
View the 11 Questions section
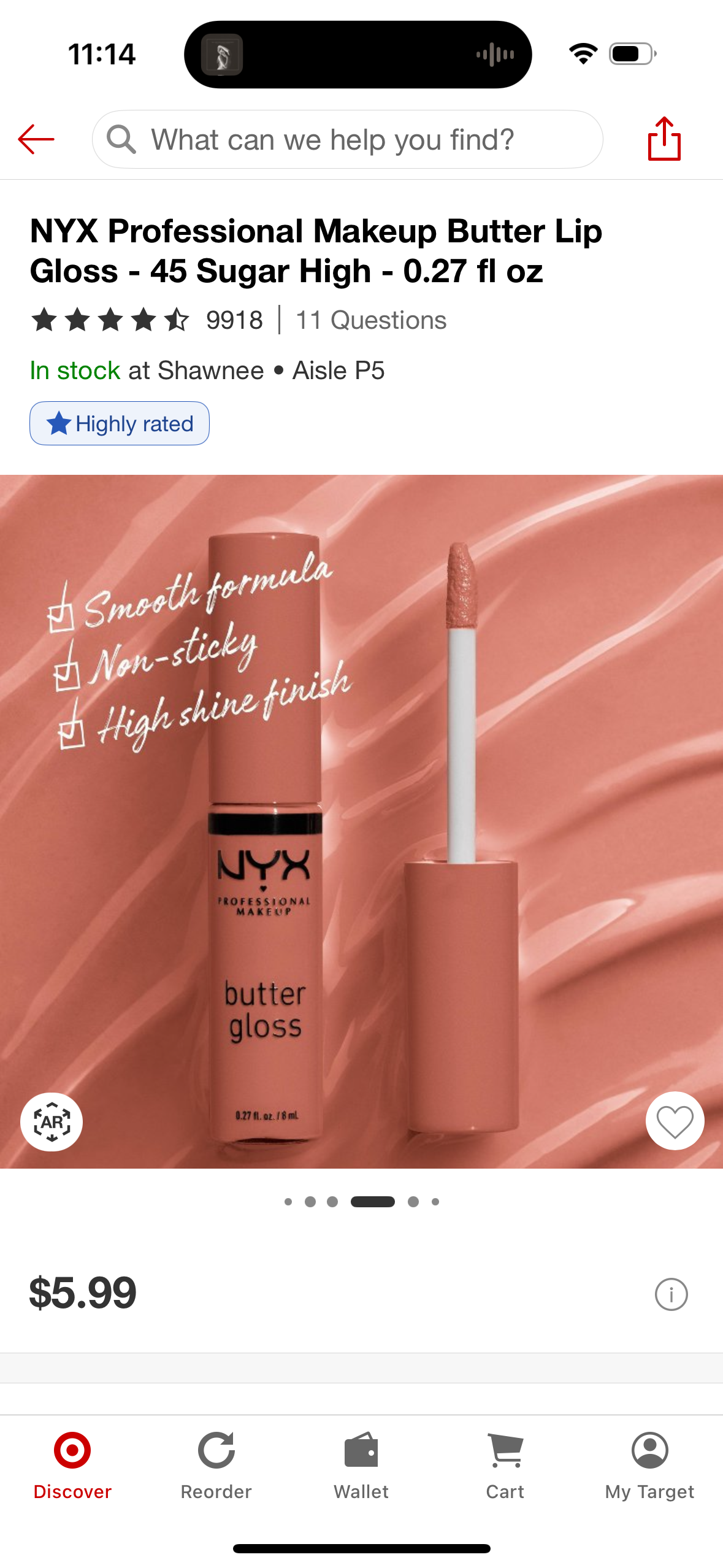click(371, 320)
